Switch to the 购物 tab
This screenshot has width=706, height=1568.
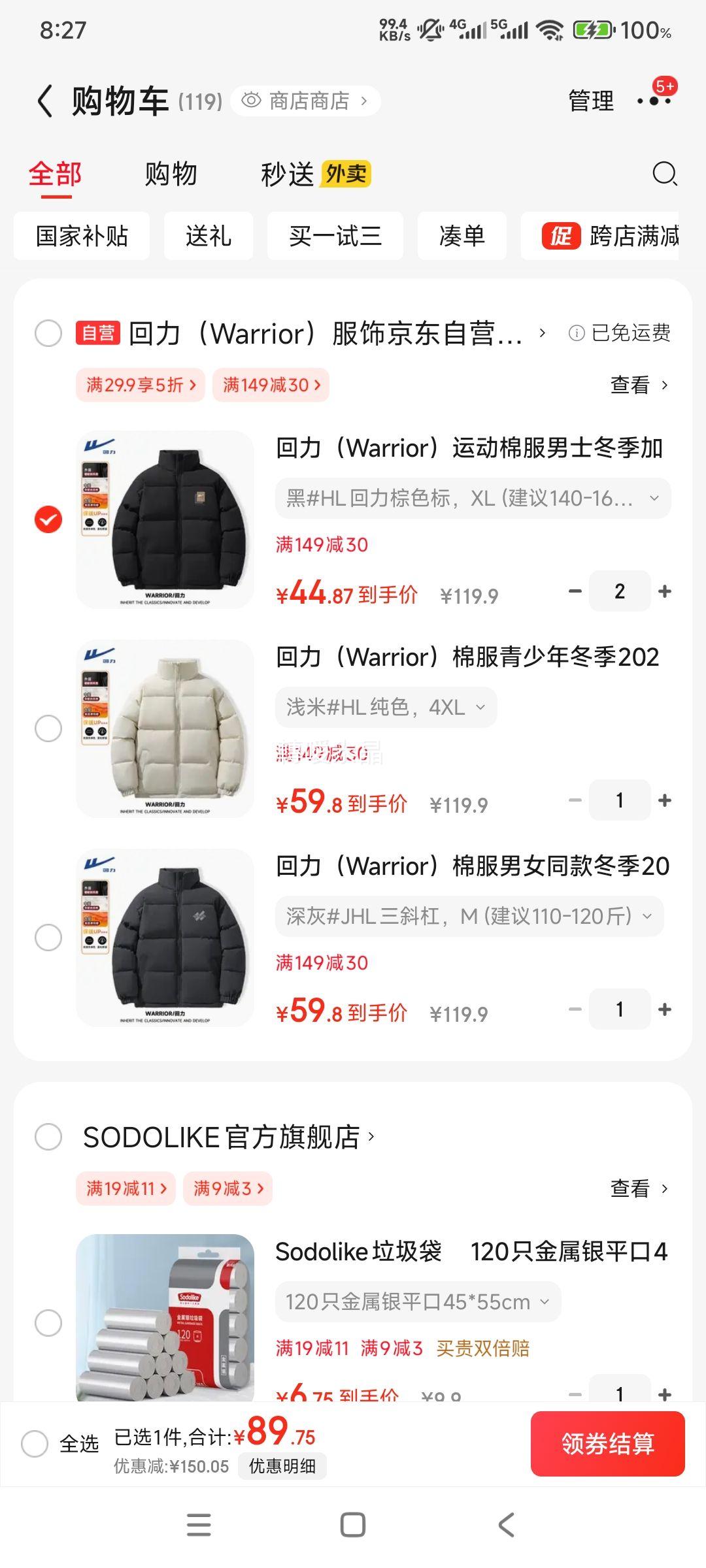(x=171, y=174)
